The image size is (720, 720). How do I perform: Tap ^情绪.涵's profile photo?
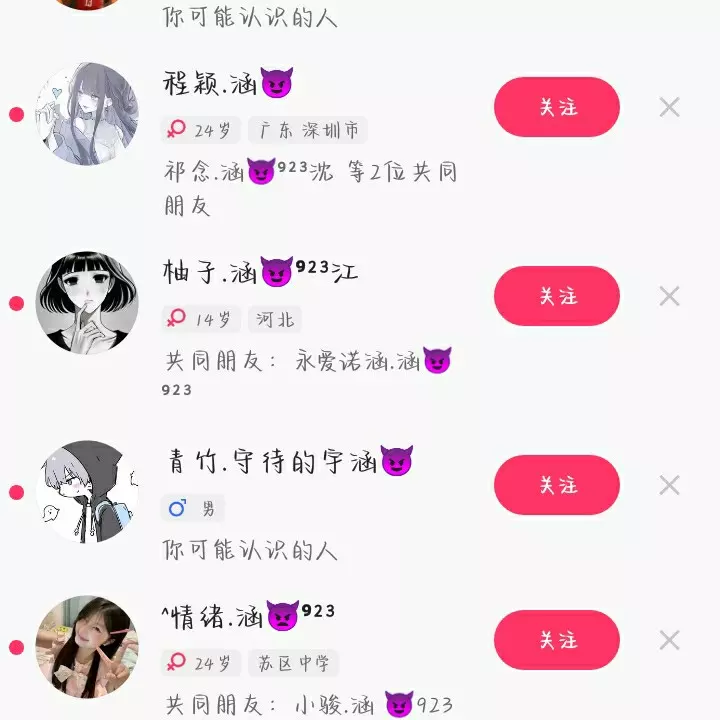click(x=87, y=646)
